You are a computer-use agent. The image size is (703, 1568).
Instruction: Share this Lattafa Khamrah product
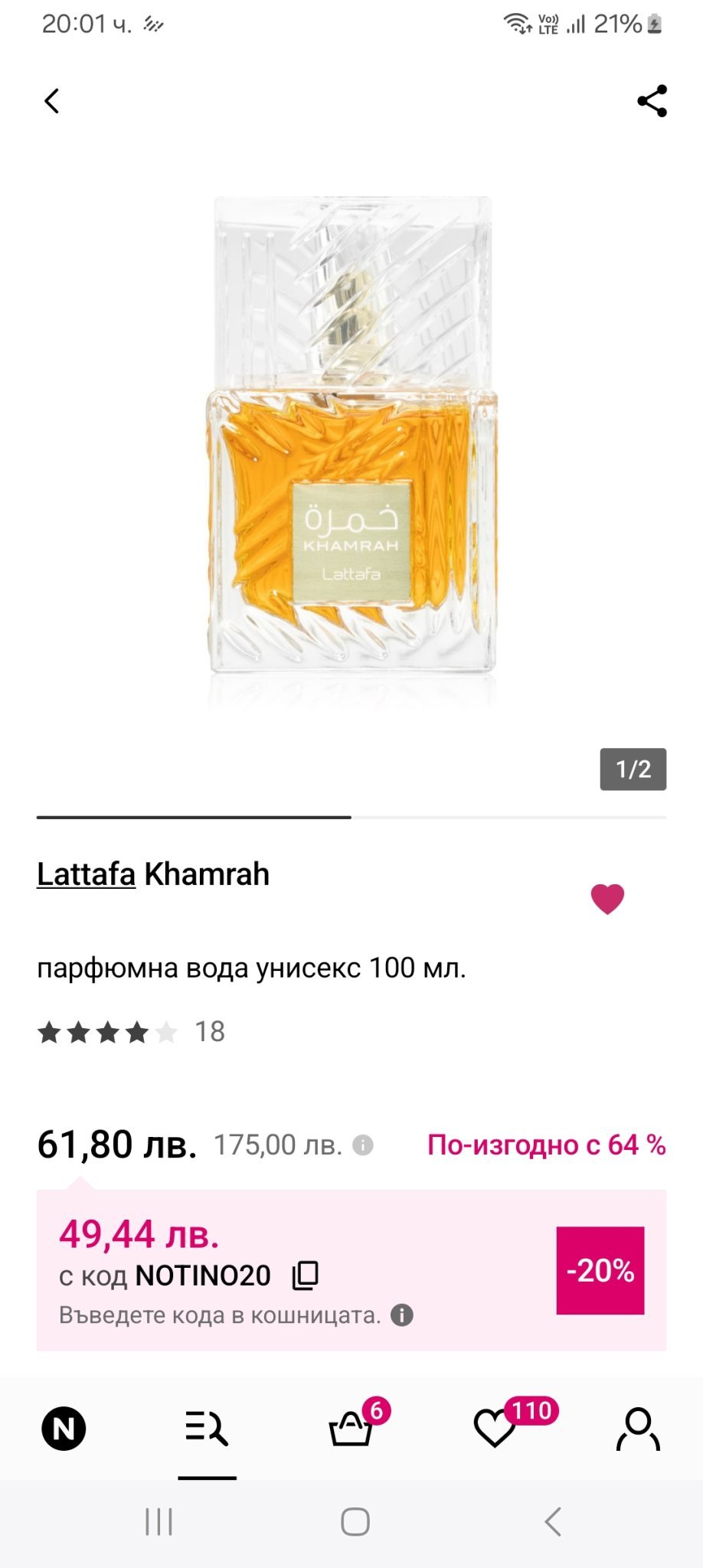pyautogui.click(x=652, y=101)
